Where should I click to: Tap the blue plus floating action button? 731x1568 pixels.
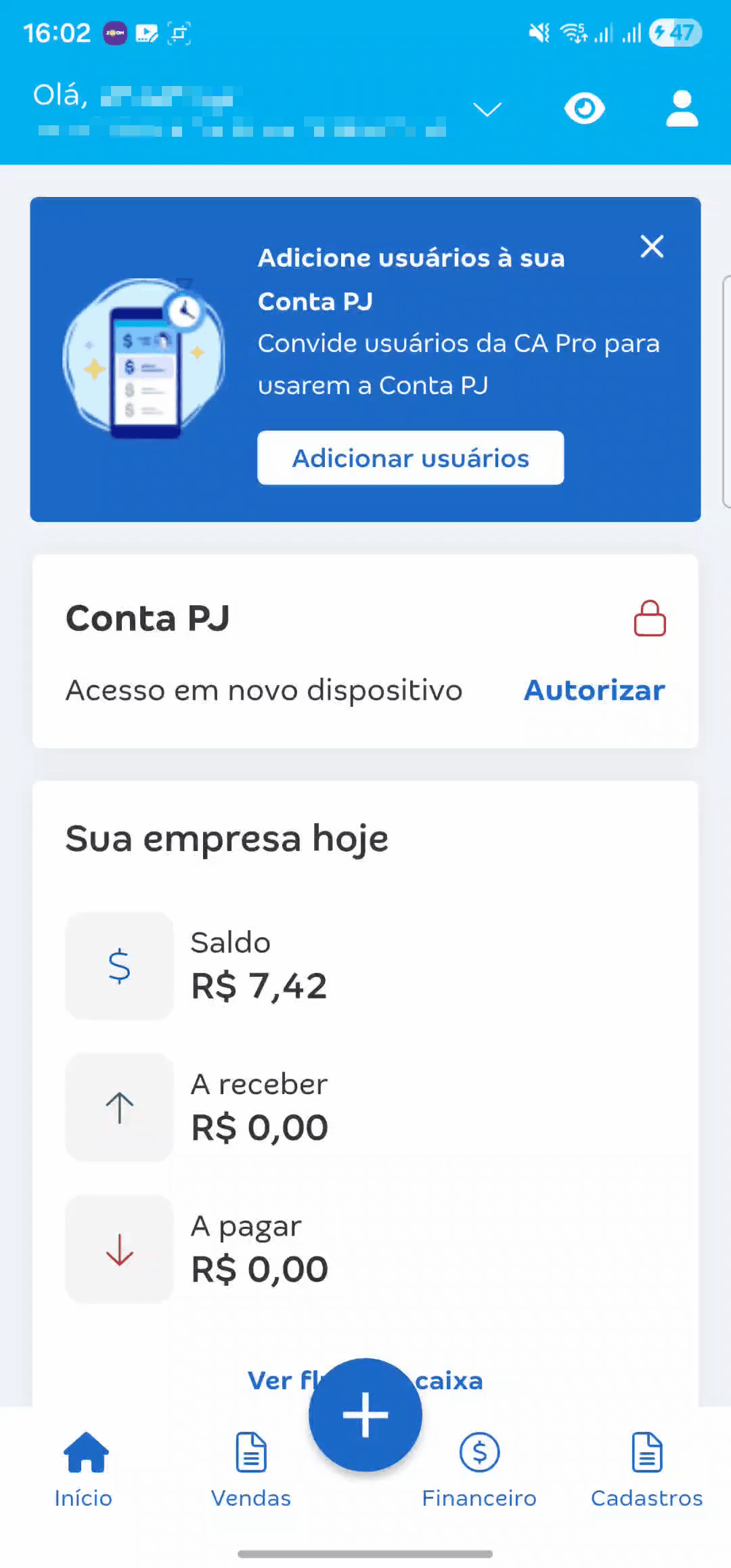coord(365,1414)
